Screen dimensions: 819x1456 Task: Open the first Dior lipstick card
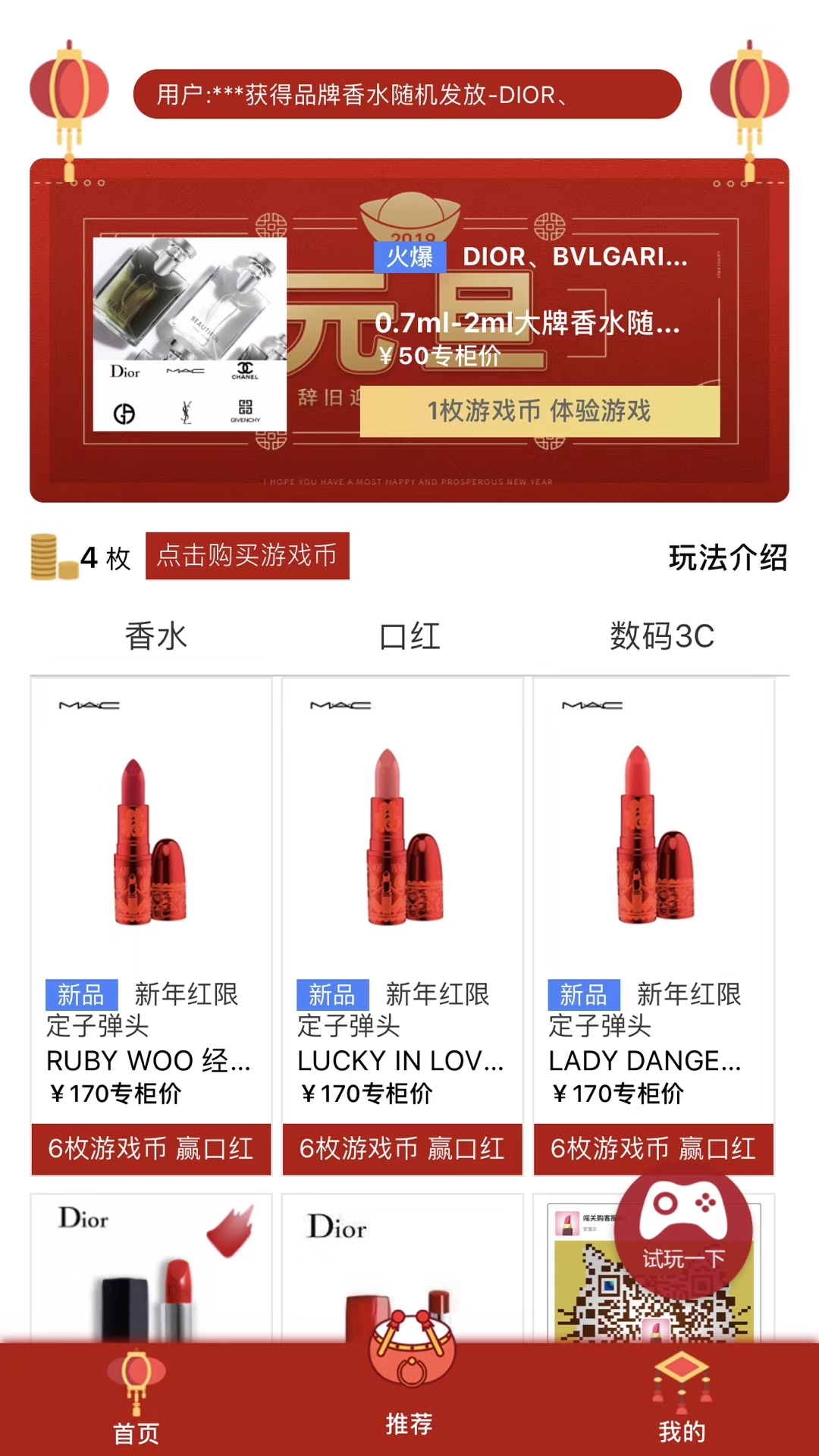click(x=151, y=1266)
